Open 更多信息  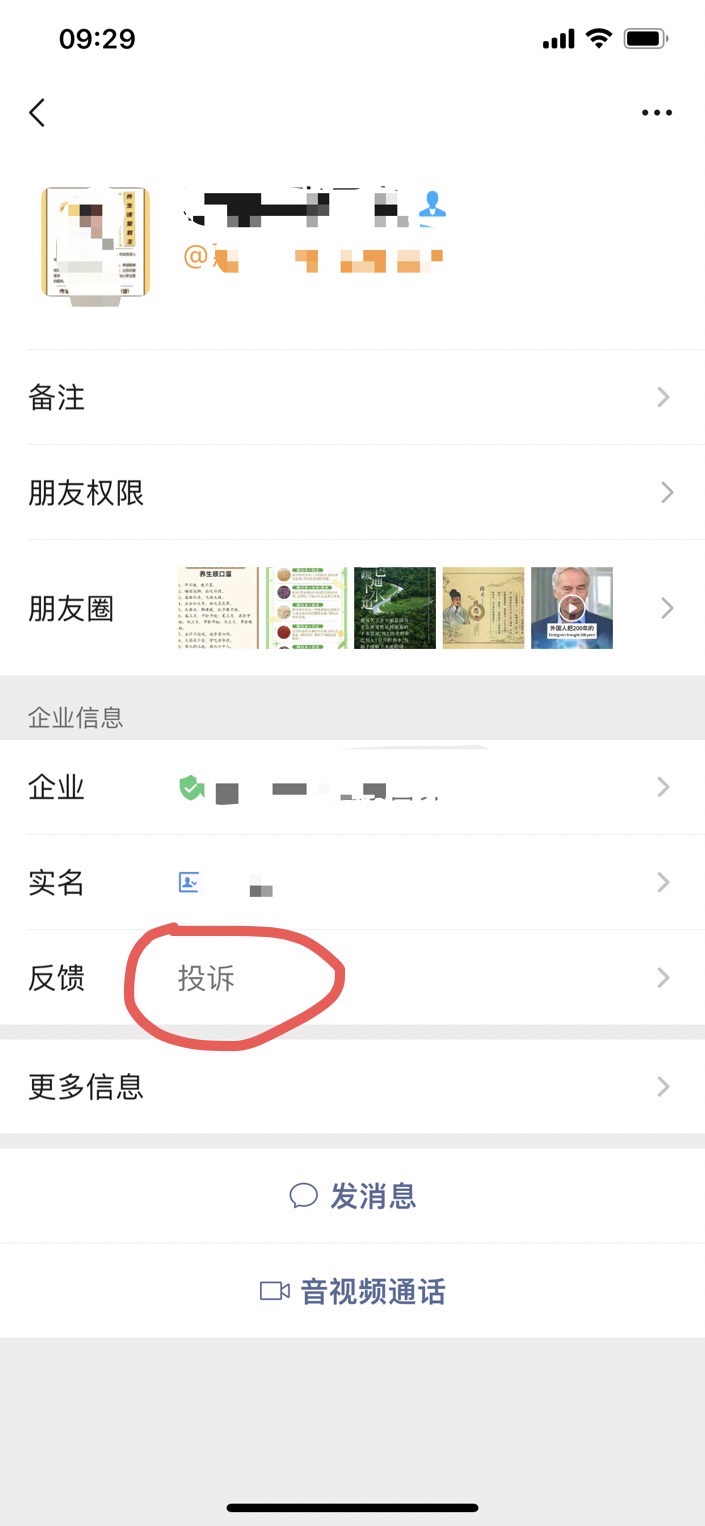click(x=352, y=1086)
